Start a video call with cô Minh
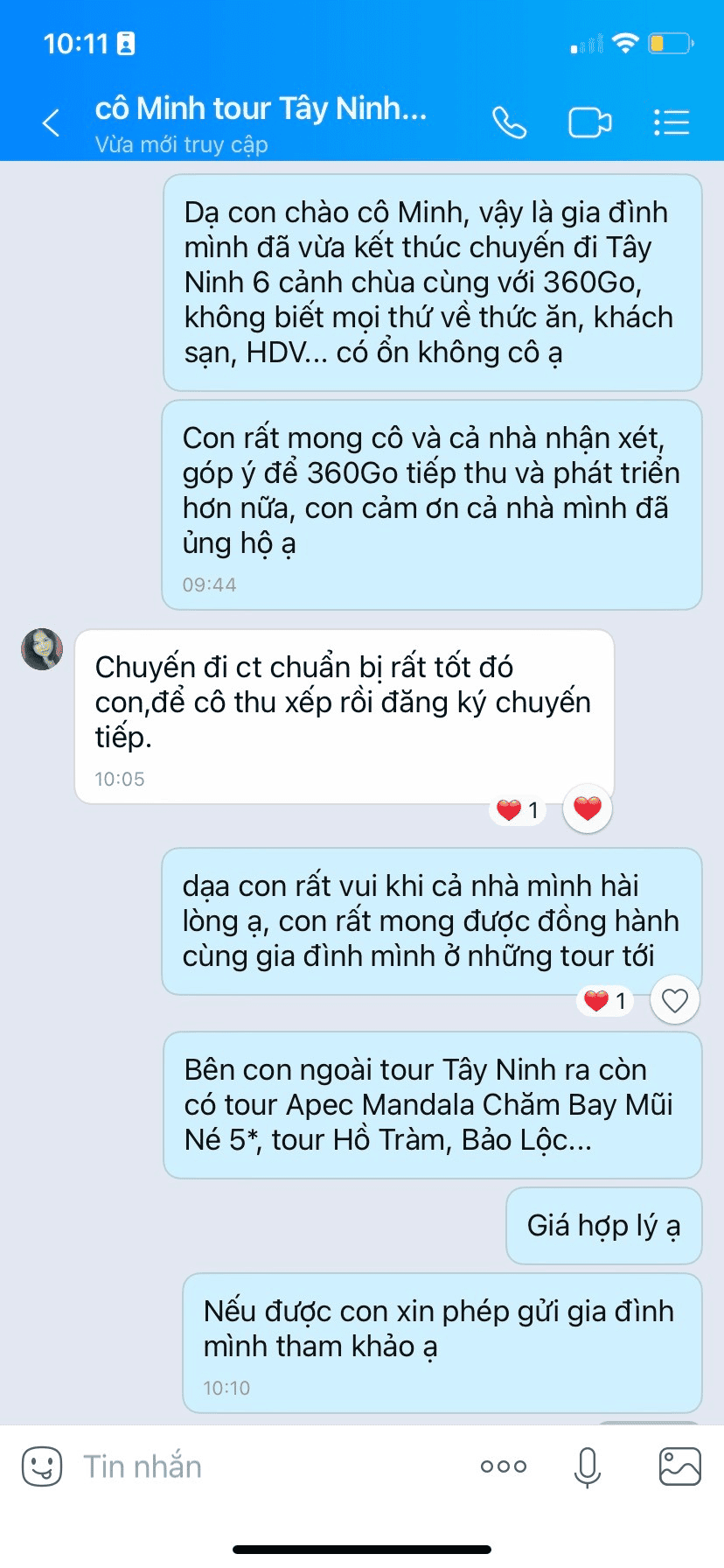The height and width of the screenshot is (1568, 724). coord(589,122)
